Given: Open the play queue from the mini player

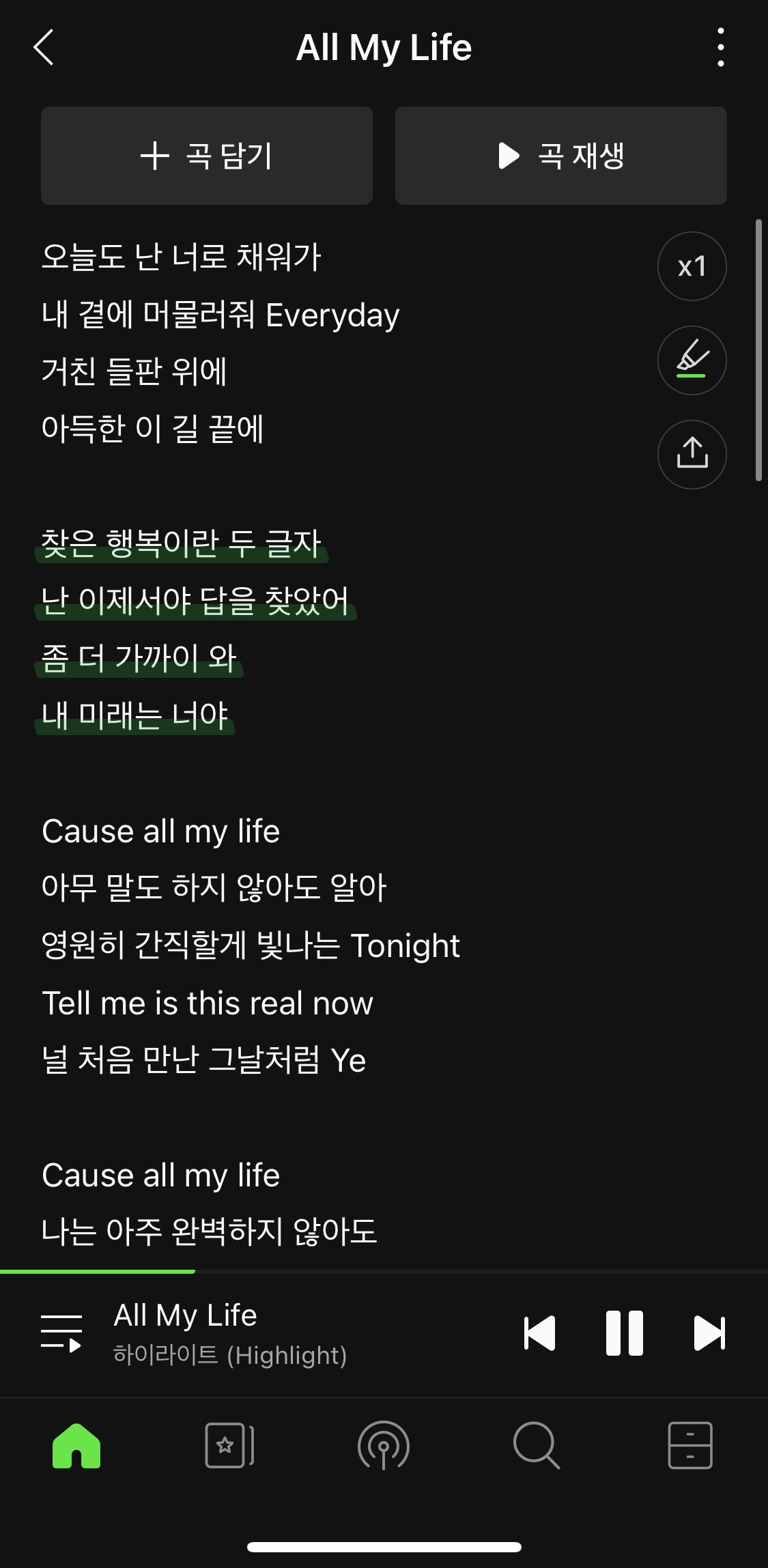Looking at the screenshot, I should tap(61, 1332).
